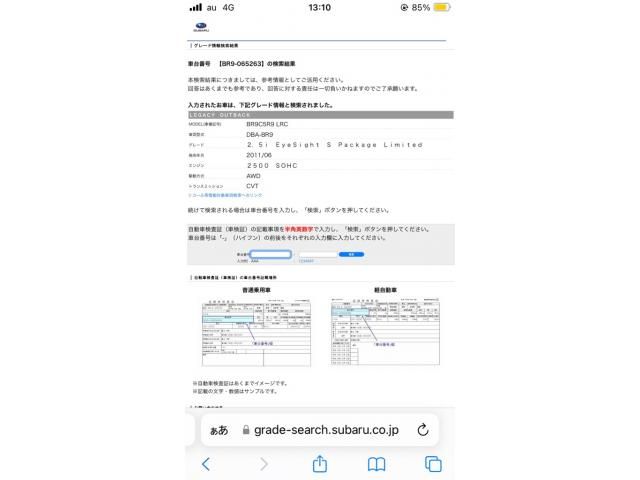Tap the first chassis number input field
Screen dimensions: 640x480
[x=270, y=254]
